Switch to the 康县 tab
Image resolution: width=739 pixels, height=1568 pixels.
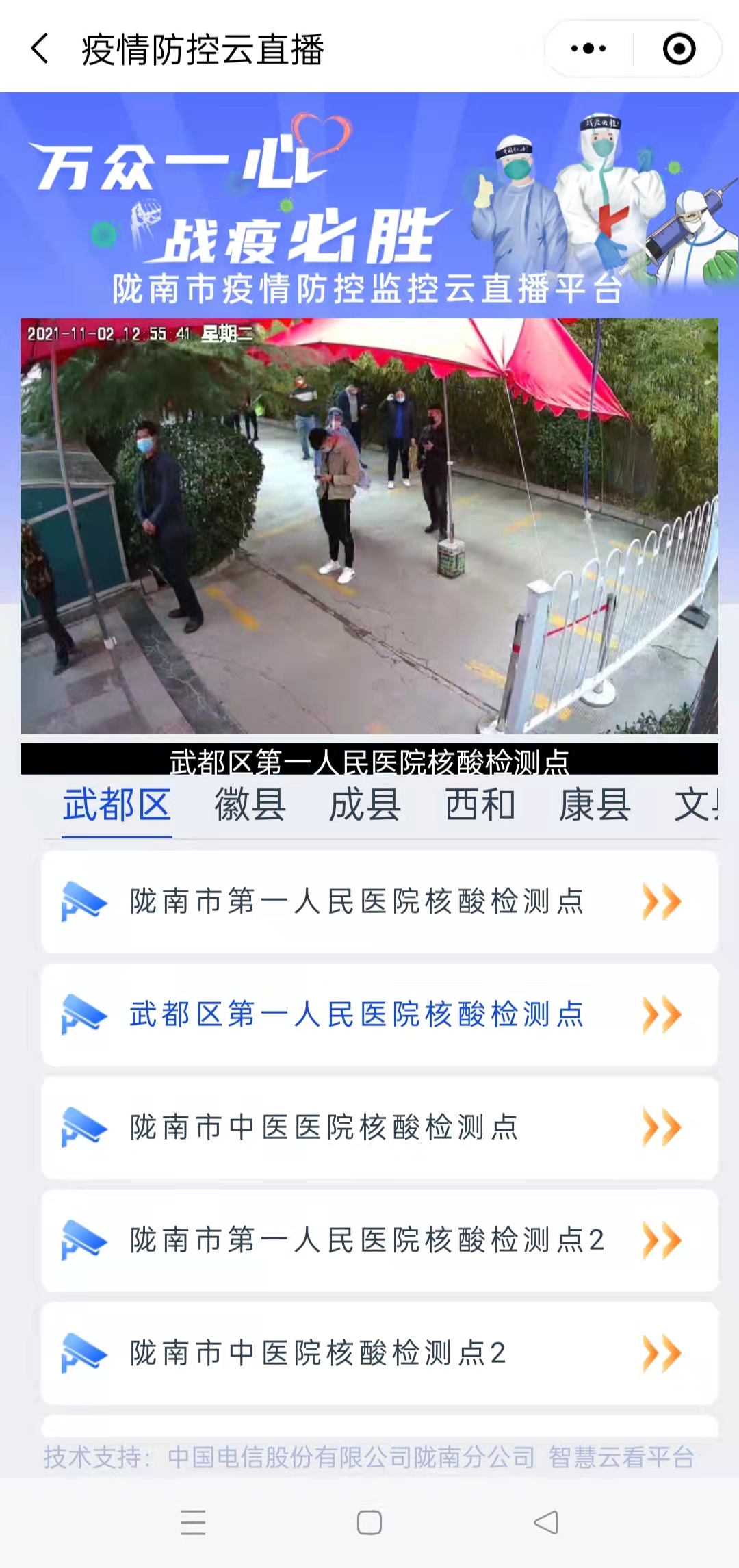[595, 804]
